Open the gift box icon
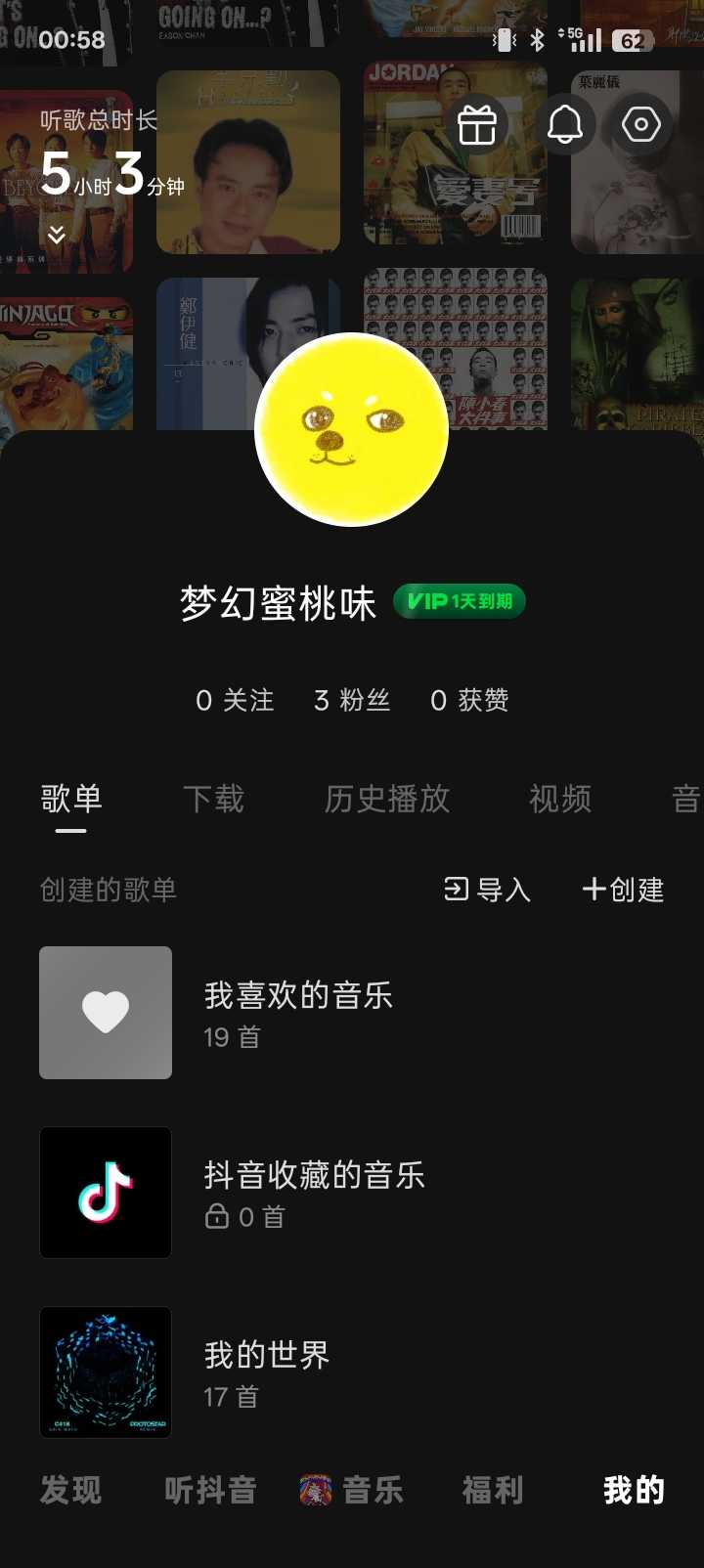This screenshot has height=1568, width=704. pos(477,125)
